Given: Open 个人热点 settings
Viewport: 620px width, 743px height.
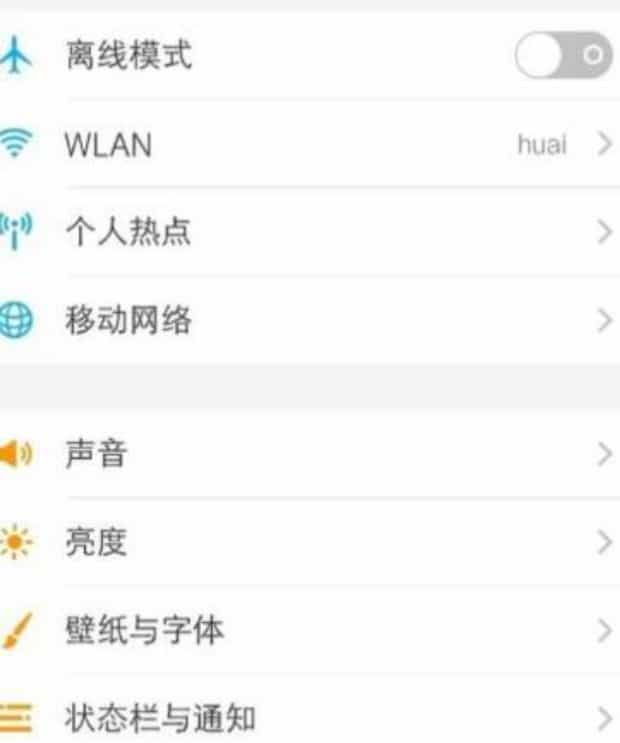Looking at the screenshot, I should (310, 233).
